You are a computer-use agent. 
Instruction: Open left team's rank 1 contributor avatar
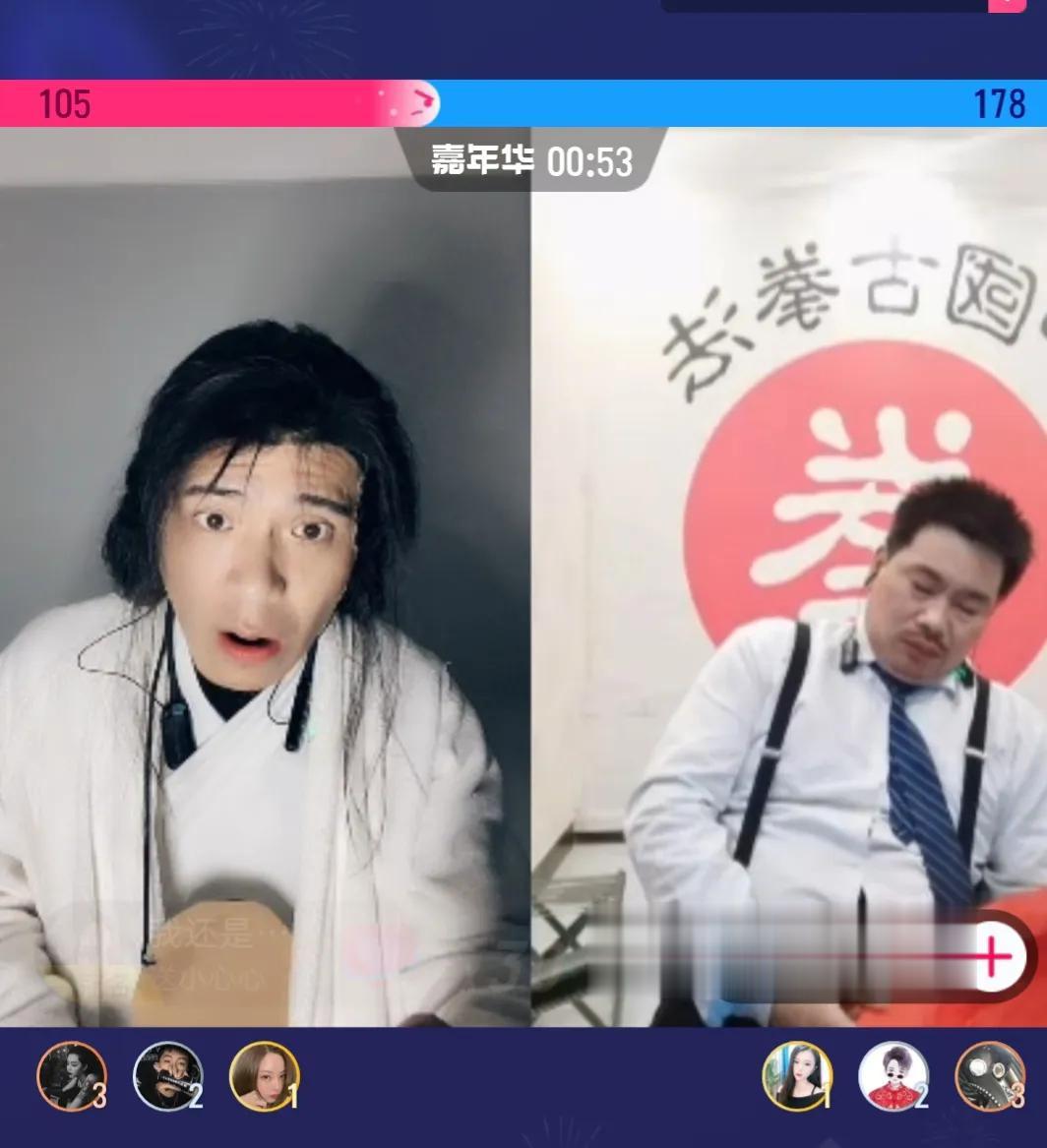point(264,1076)
